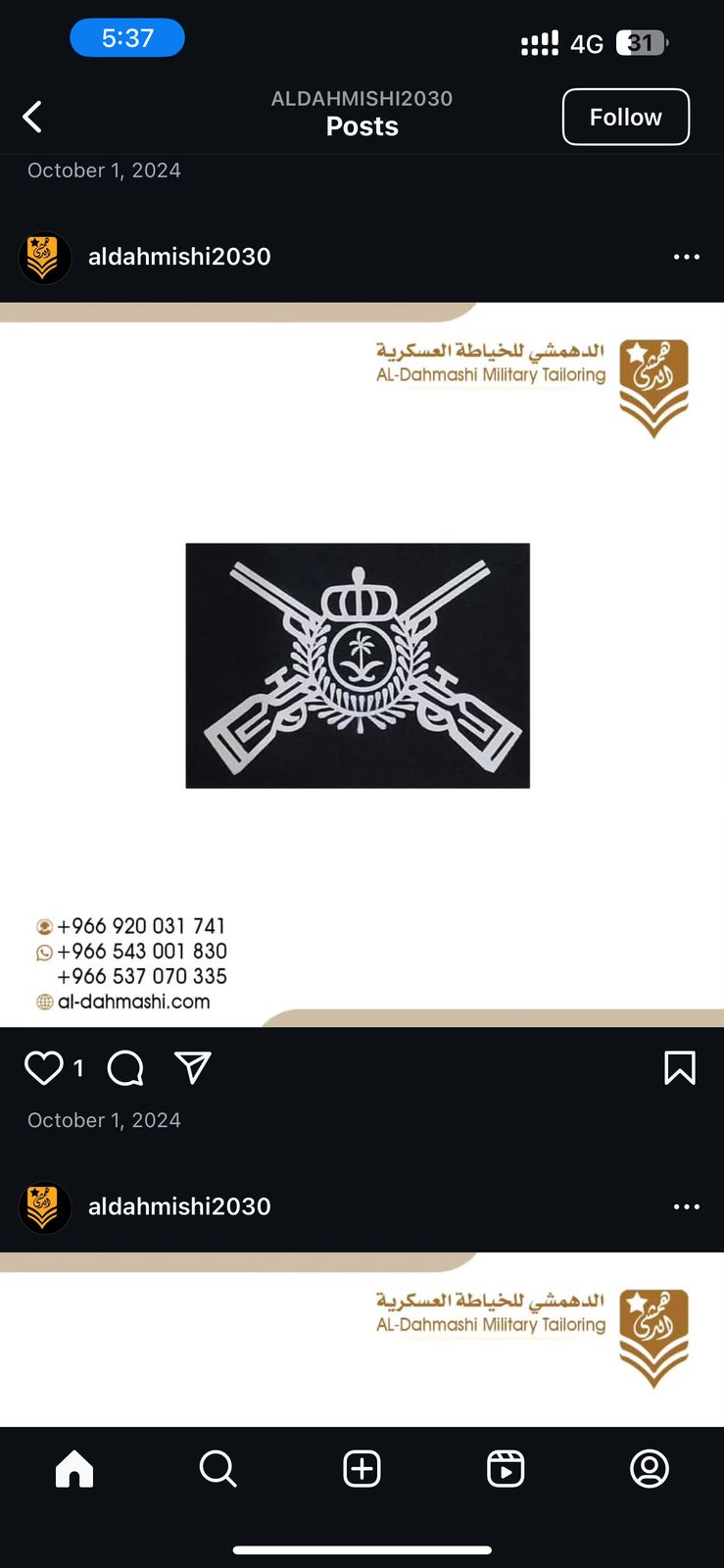Open the crossed rifles emblem post image
The image size is (724, 1568).
pyautogui.click(x=362, y=664)
